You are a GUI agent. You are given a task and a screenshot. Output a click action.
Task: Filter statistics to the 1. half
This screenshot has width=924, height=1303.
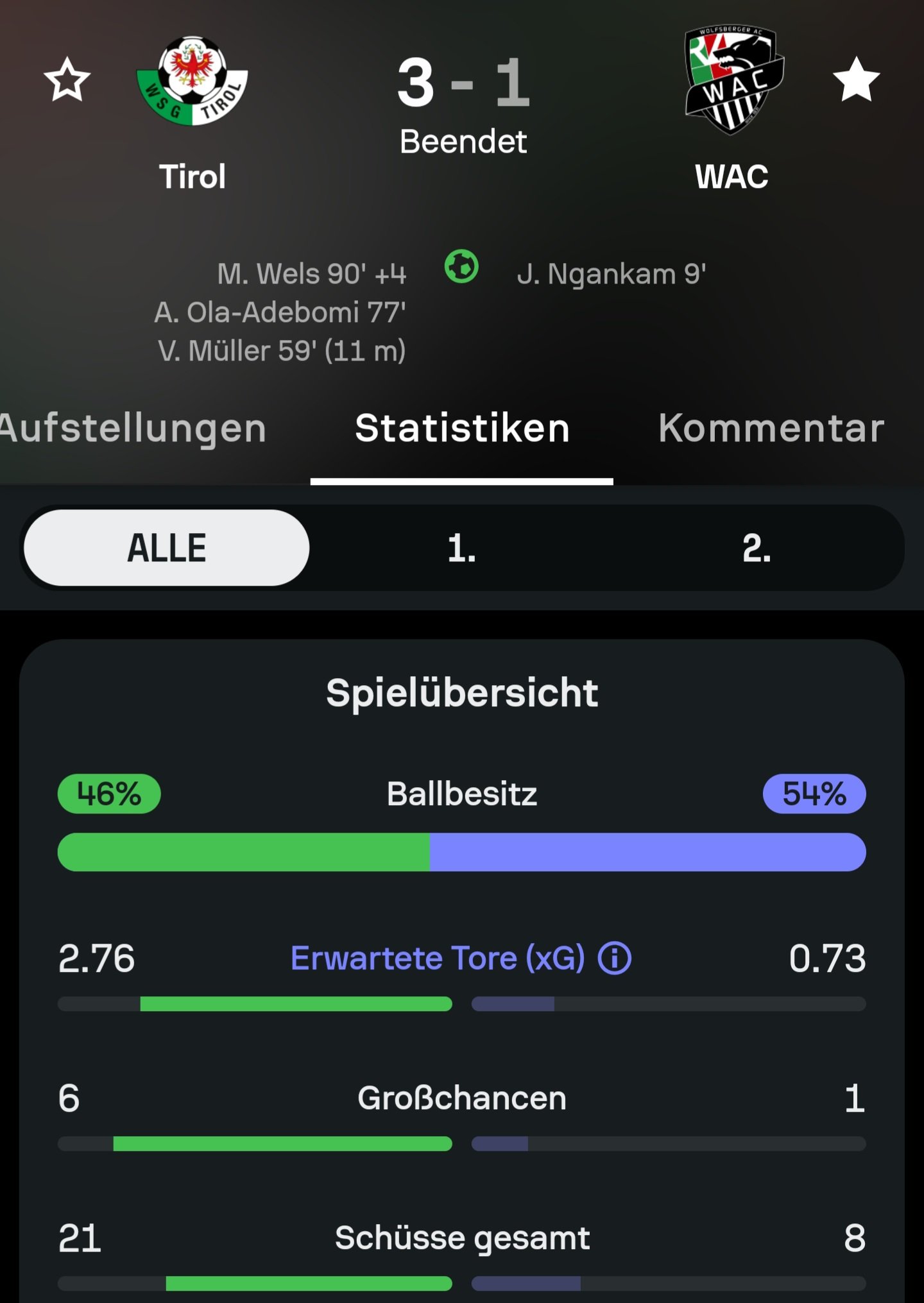point(461,548)
